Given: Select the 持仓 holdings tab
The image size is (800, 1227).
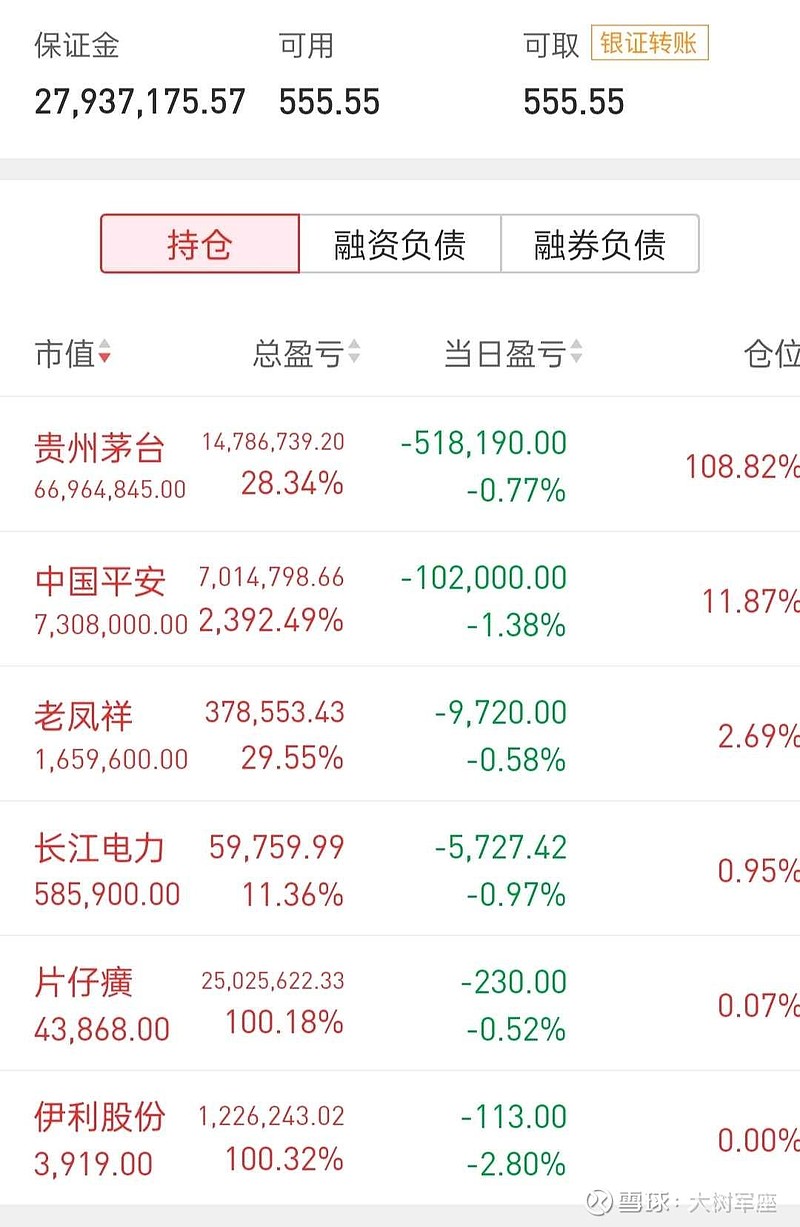Looking at the screenshot, I should 199,244.
